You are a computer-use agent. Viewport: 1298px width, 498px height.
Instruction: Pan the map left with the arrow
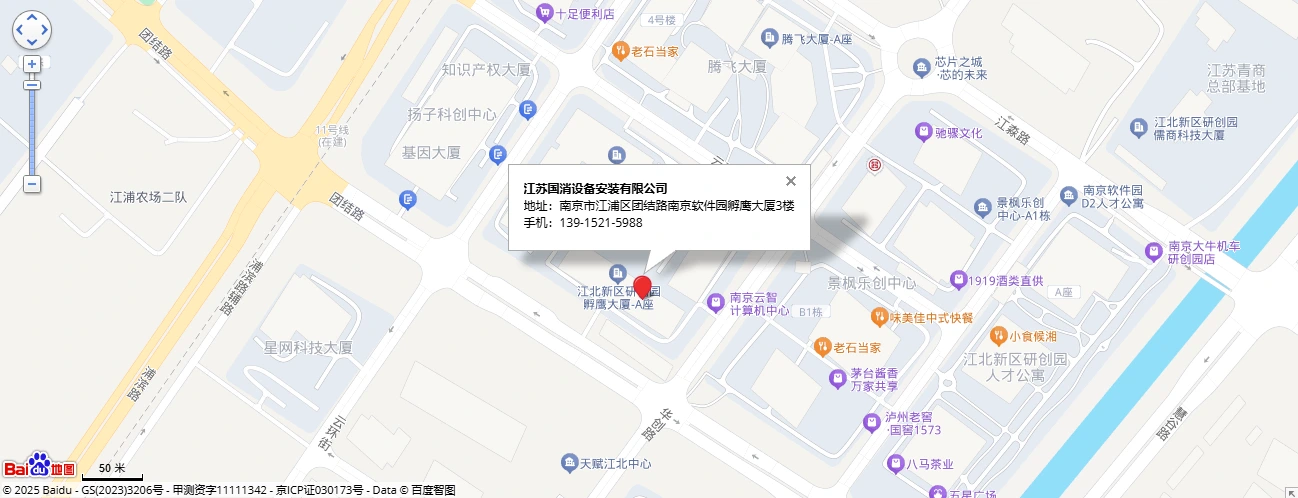click(20, 30)
